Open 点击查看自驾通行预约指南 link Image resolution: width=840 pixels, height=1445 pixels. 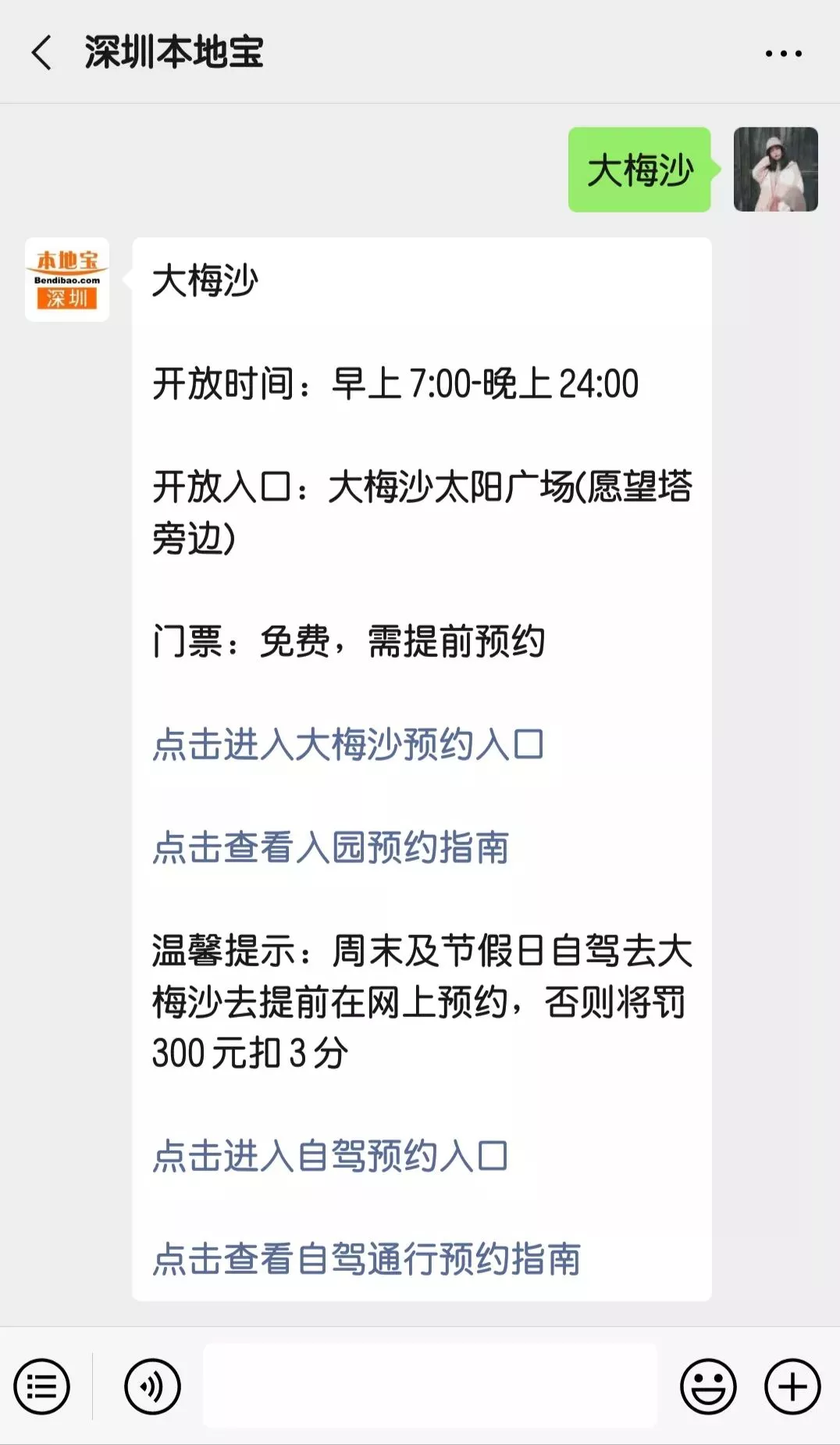click(366, 1259)
